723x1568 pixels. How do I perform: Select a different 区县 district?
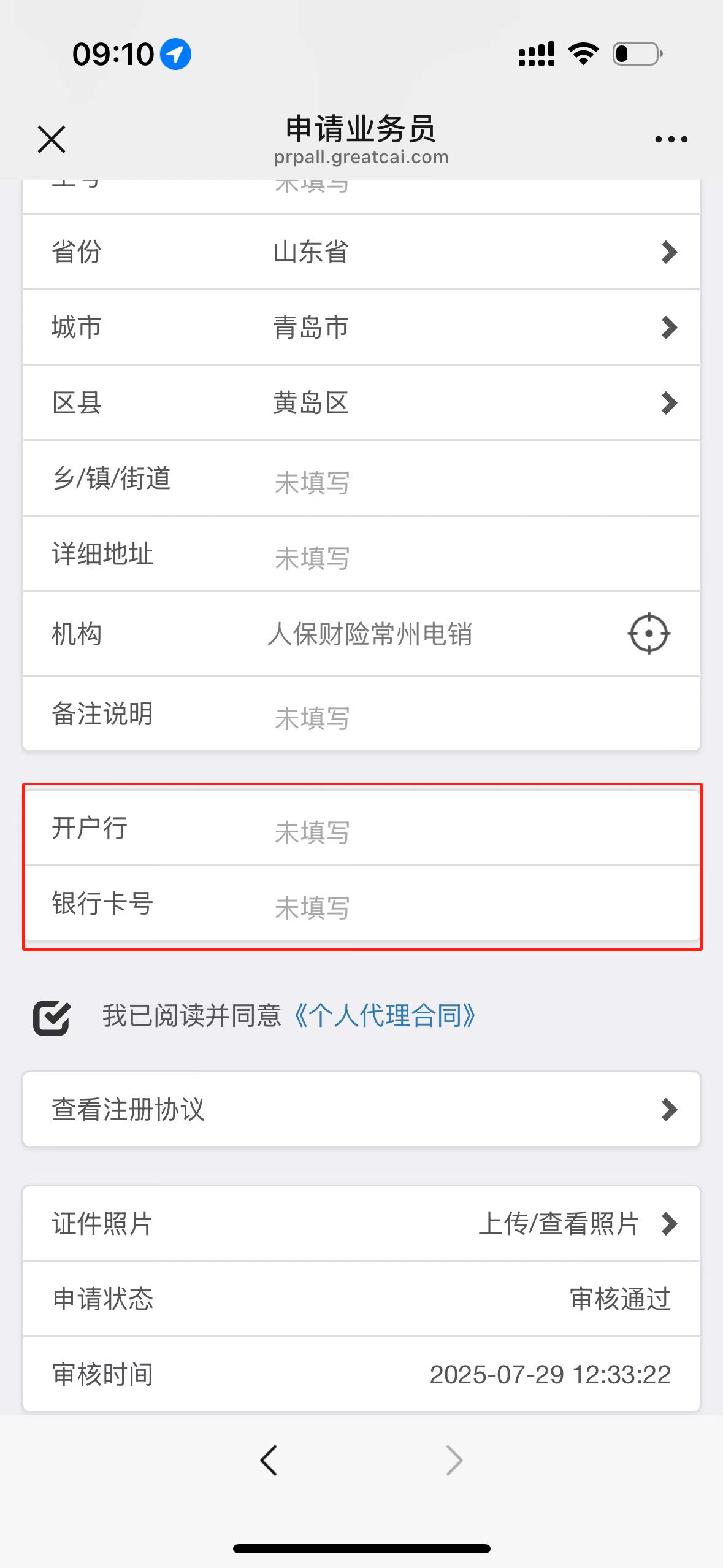tap(362, 403)
